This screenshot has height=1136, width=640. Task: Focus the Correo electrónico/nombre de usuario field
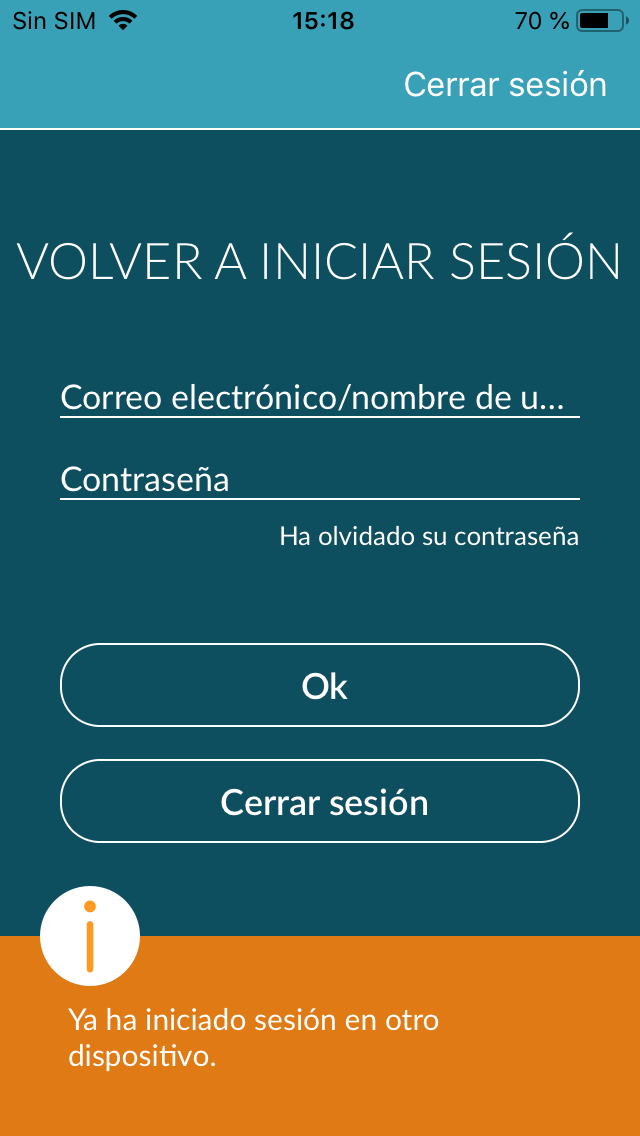coord(320,398)
